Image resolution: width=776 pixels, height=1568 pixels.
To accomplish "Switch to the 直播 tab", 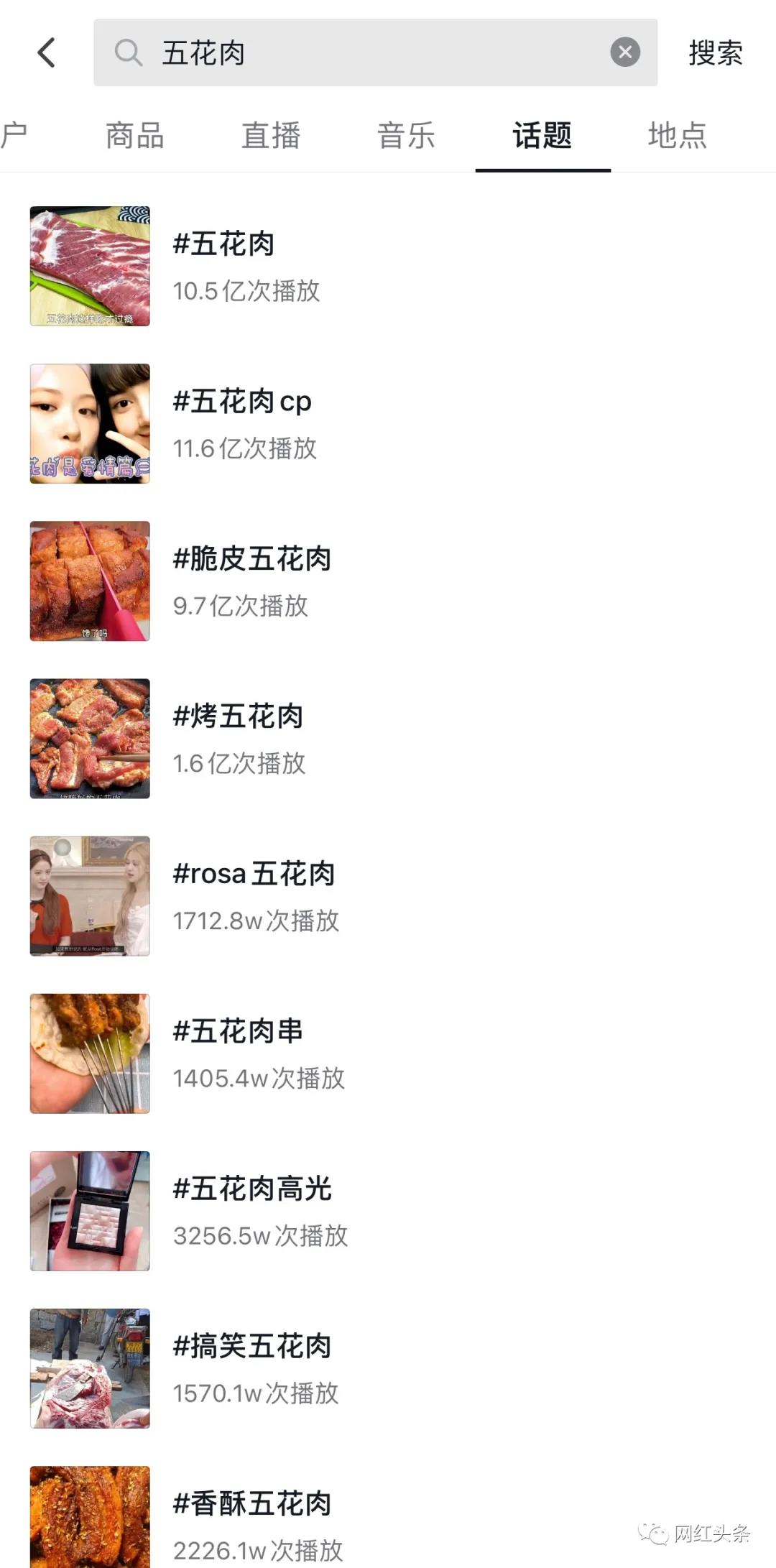I will point(271,136).
